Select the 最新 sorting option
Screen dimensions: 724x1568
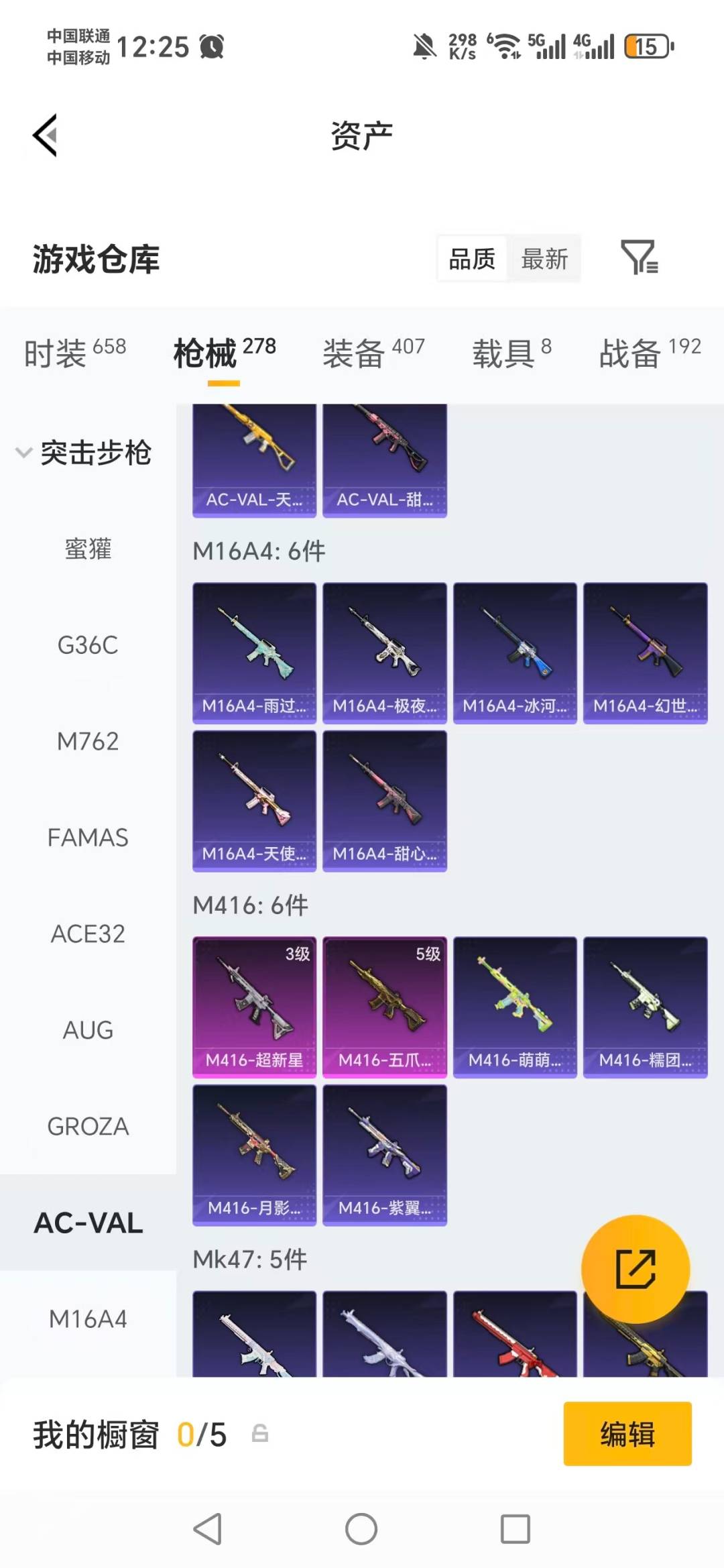(545, 258)
